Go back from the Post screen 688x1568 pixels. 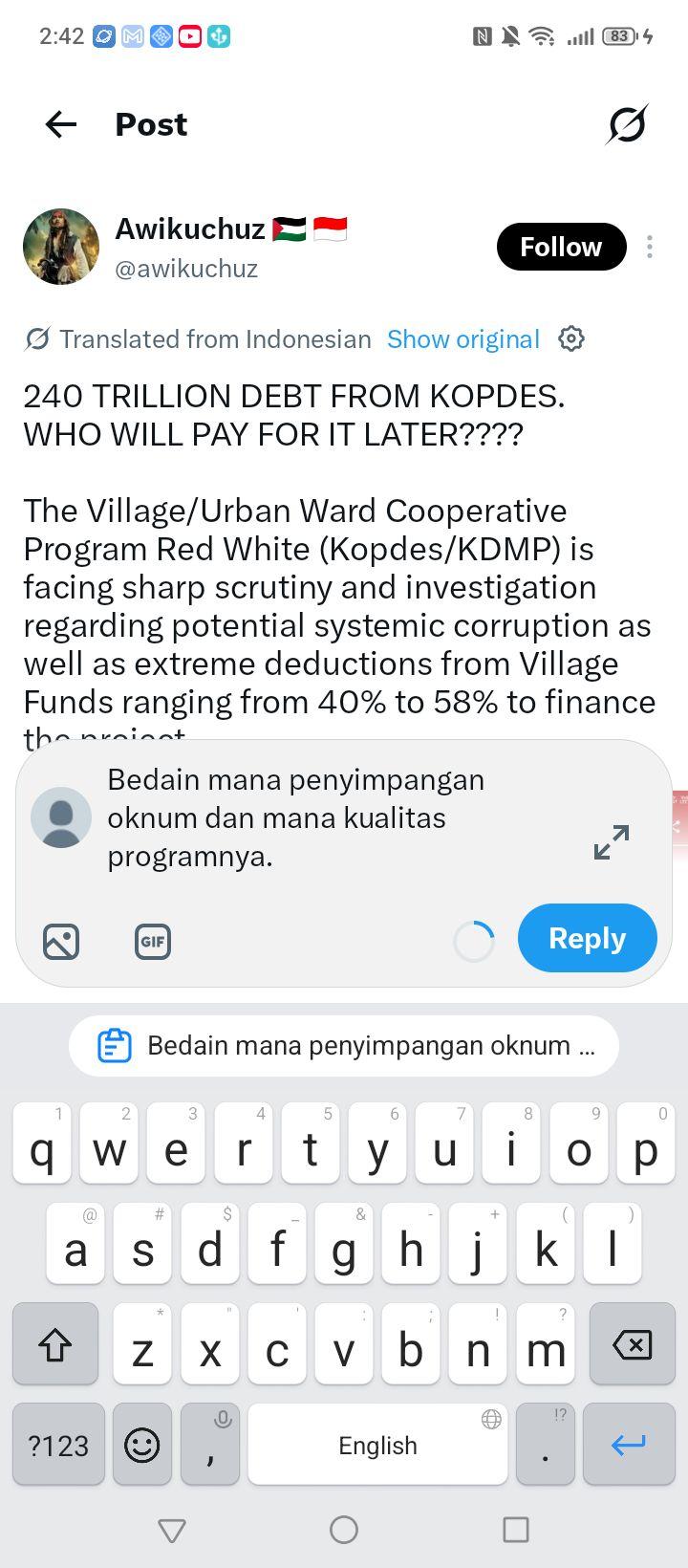click(61, 124)
